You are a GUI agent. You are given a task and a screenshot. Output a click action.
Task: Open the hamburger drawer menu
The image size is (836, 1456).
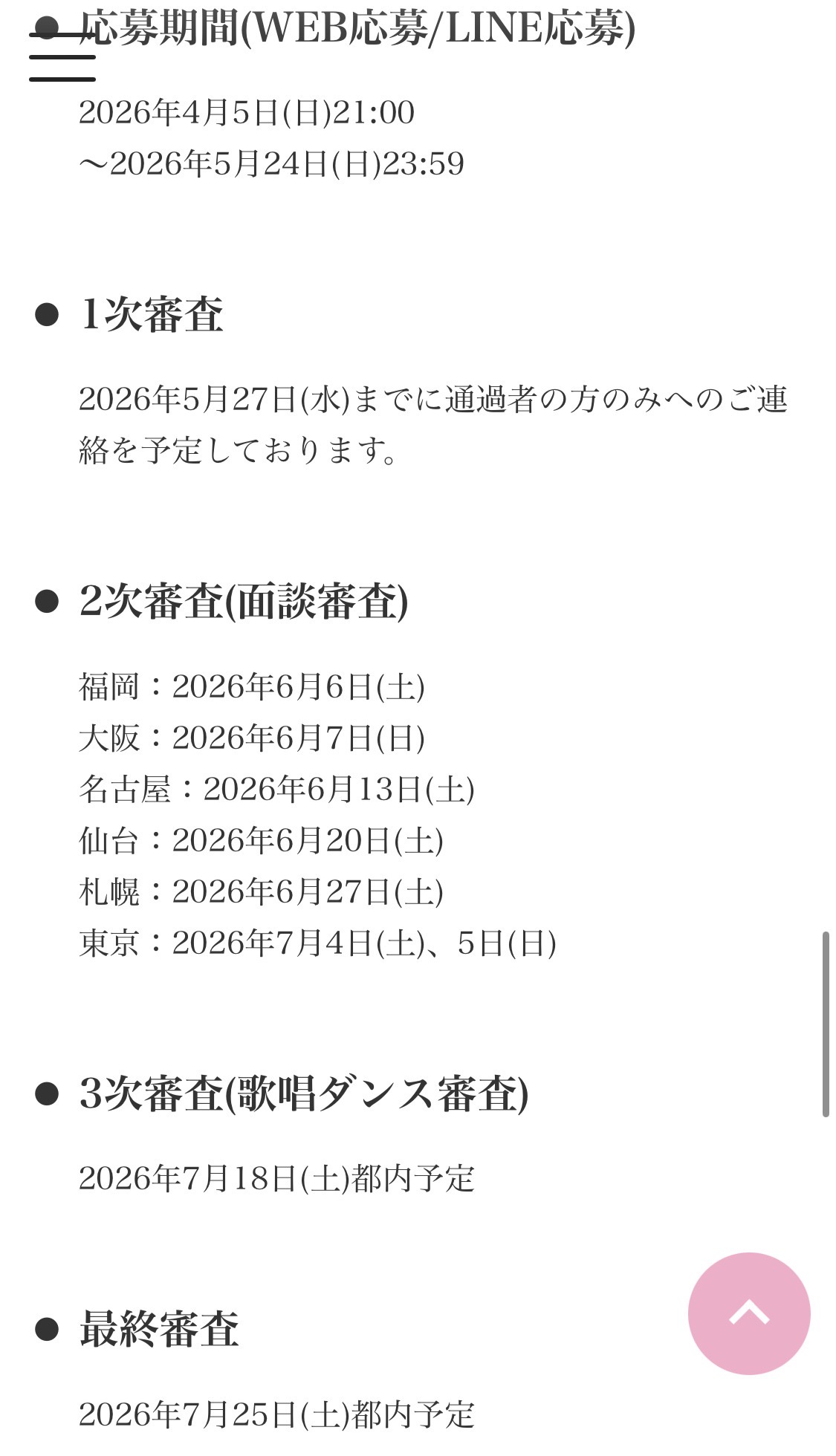[x=62, y=56]
